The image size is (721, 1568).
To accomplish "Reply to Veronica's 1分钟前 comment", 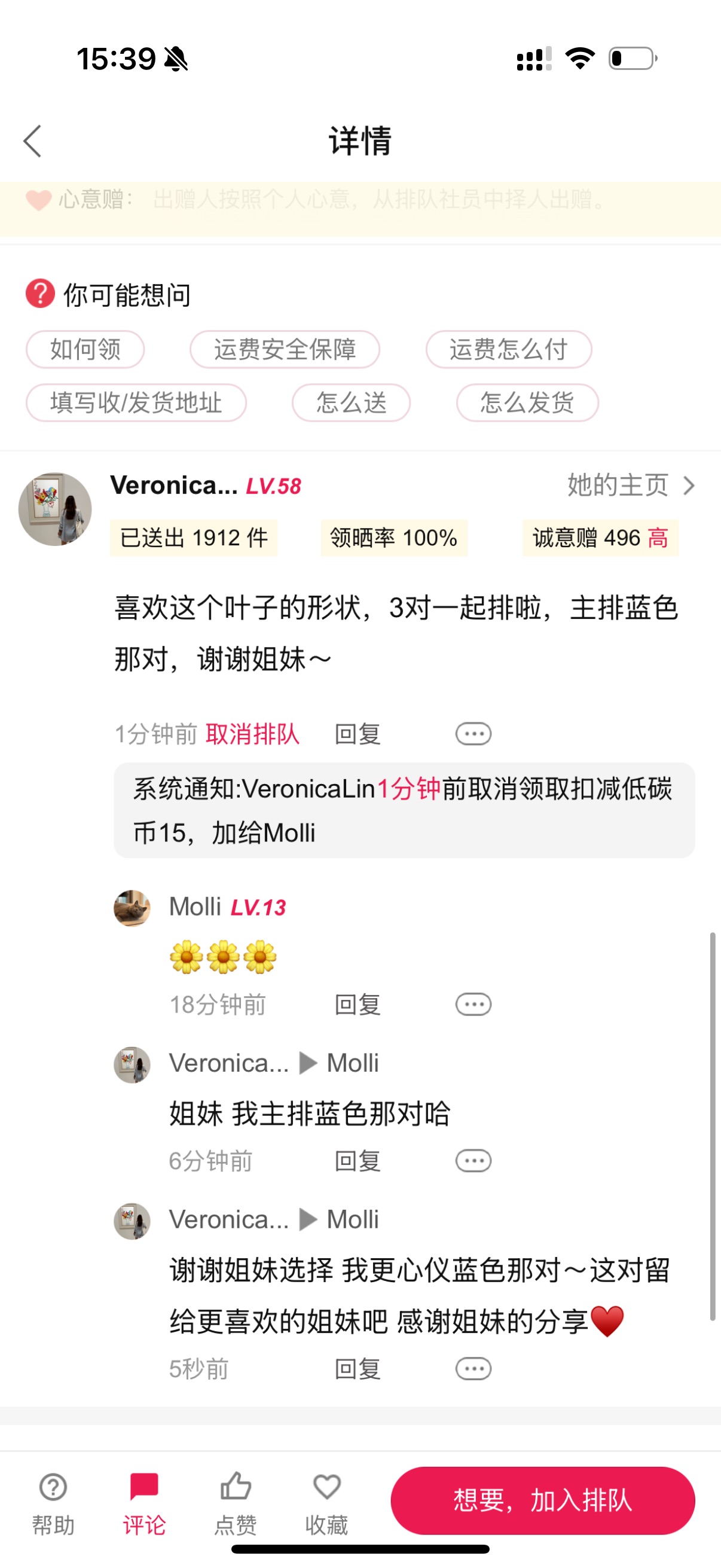I will point(358,734).
